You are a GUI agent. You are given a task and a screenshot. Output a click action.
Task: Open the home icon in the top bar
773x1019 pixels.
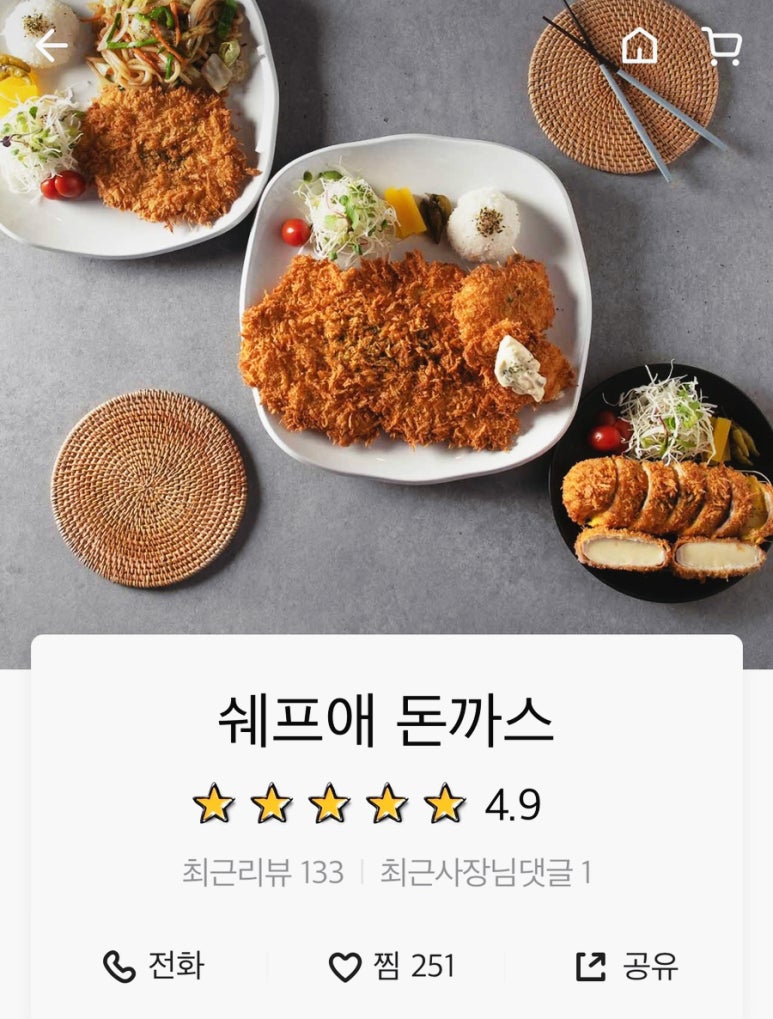click(x=639, y=45)
